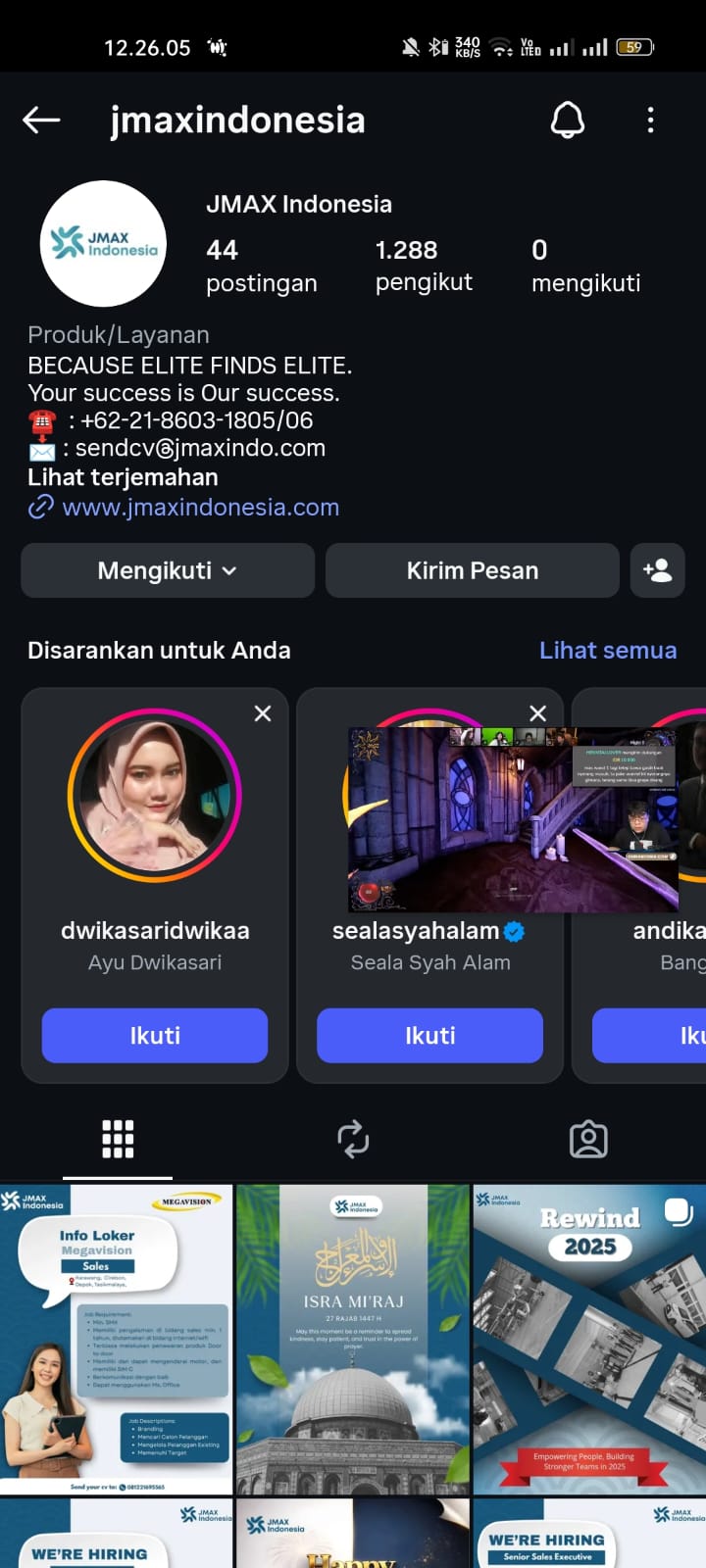Switch to the tagged photos tab
Image resolution: width=706 pixels, height=1568 pixels.
click(588, 1139)
